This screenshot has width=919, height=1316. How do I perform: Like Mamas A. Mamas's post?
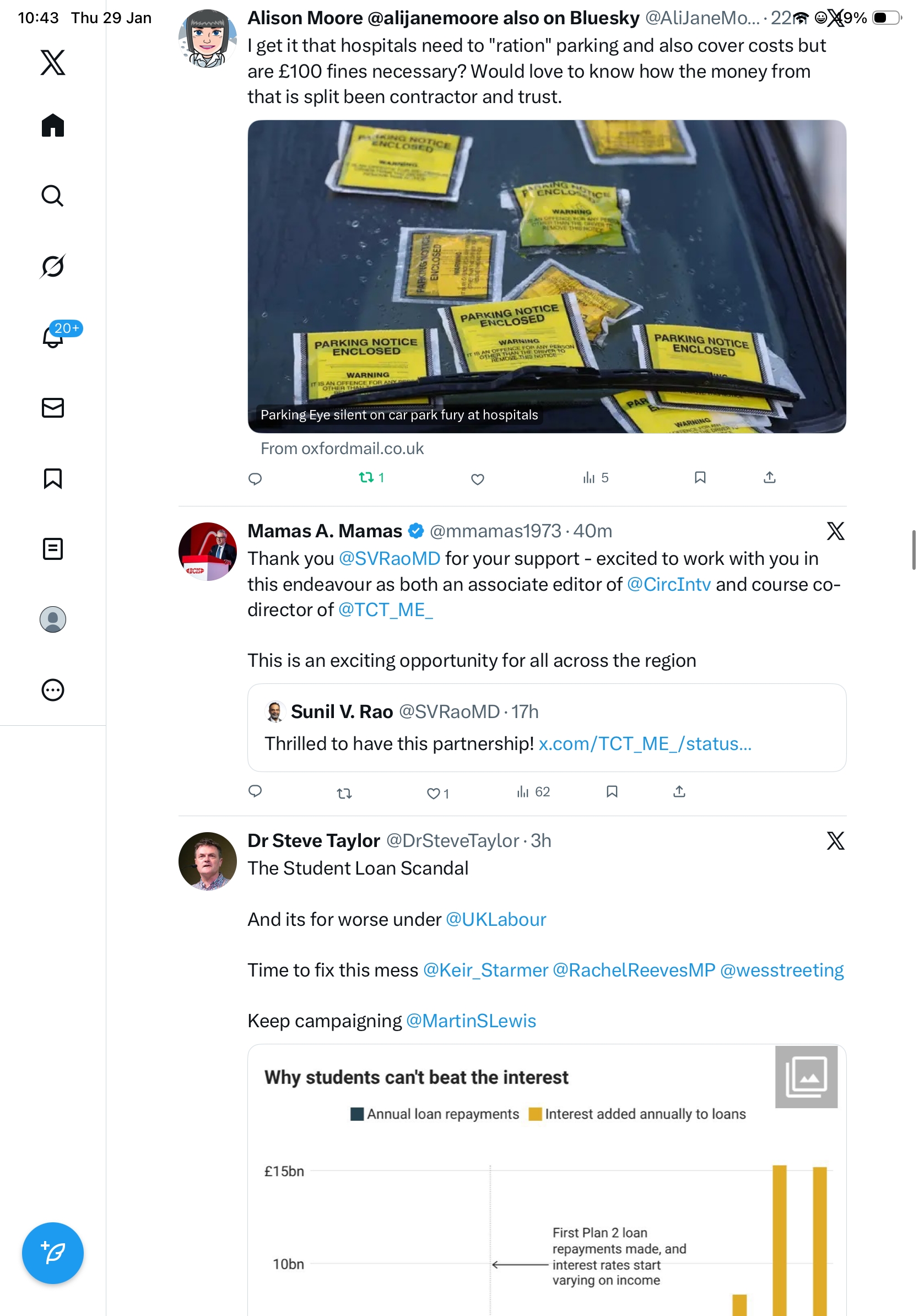point(434,792)
